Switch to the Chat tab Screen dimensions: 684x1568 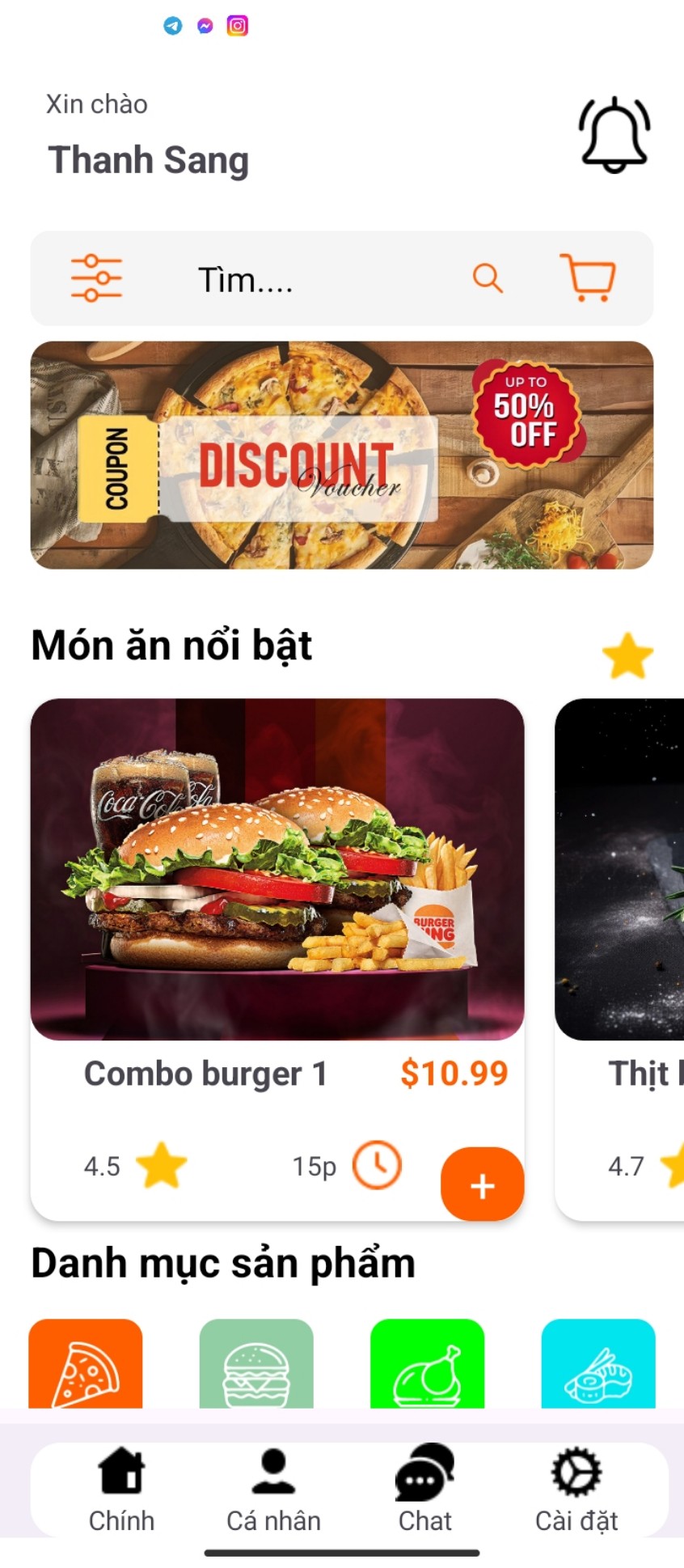[424, 1490]
